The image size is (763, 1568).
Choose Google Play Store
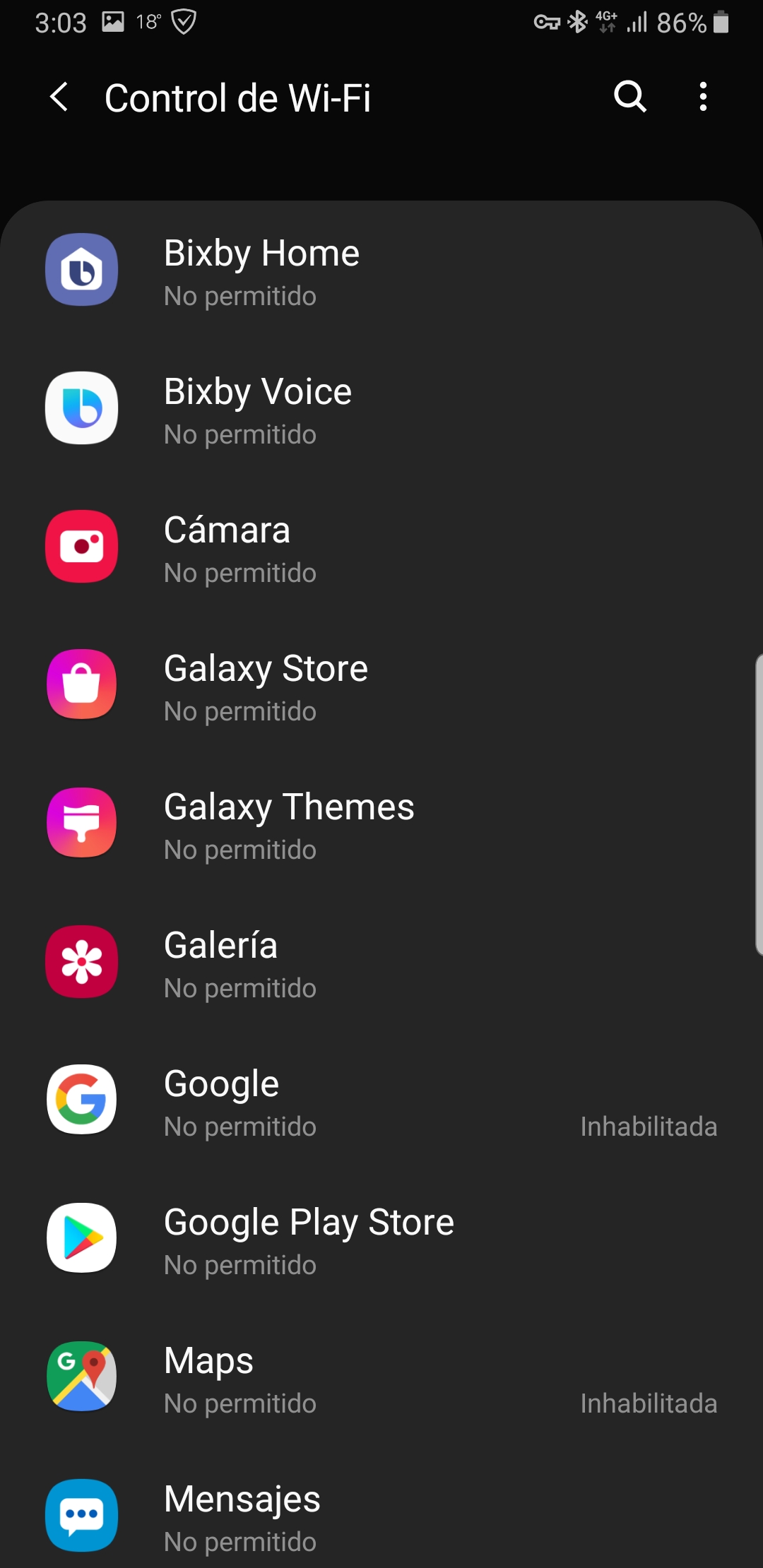pos(381,1240)
